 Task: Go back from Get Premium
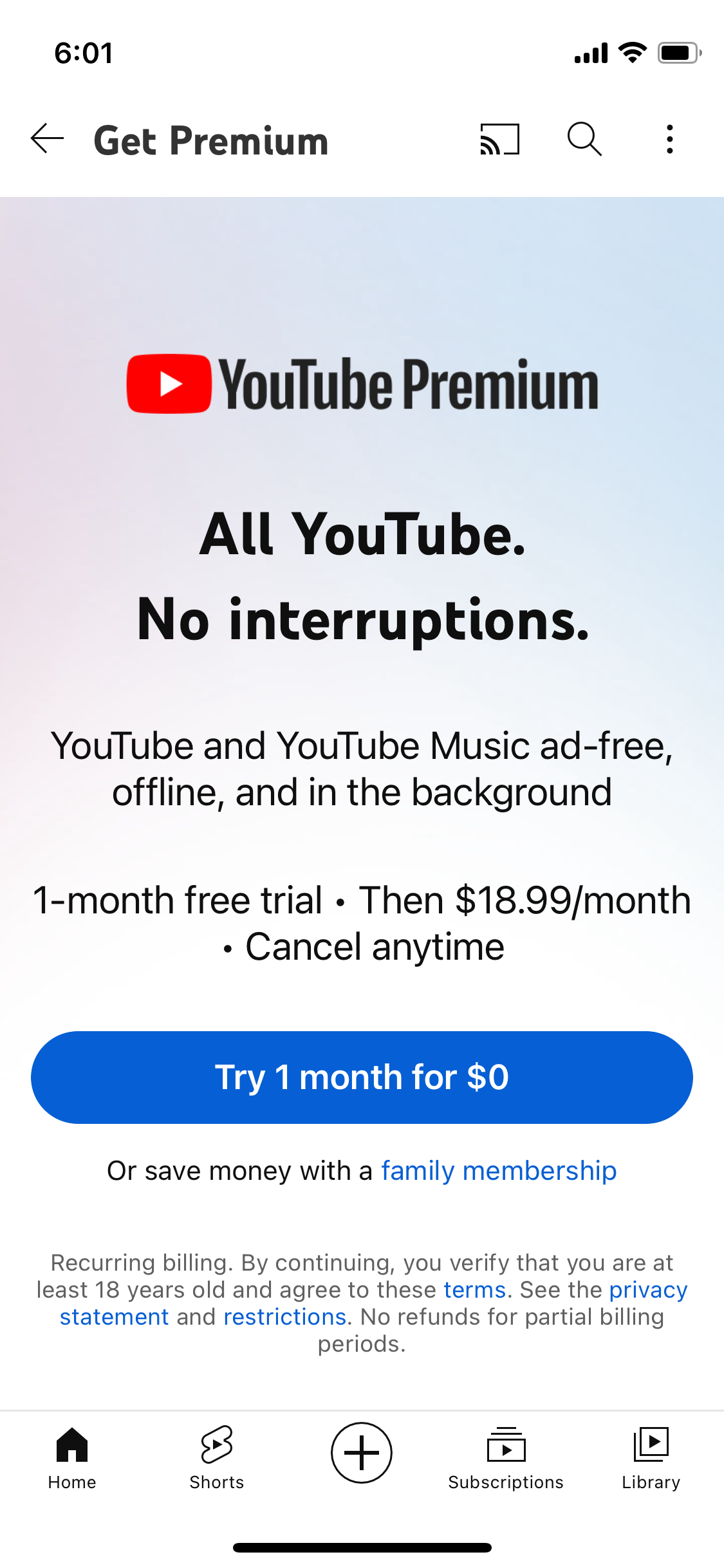coord(47,139)
